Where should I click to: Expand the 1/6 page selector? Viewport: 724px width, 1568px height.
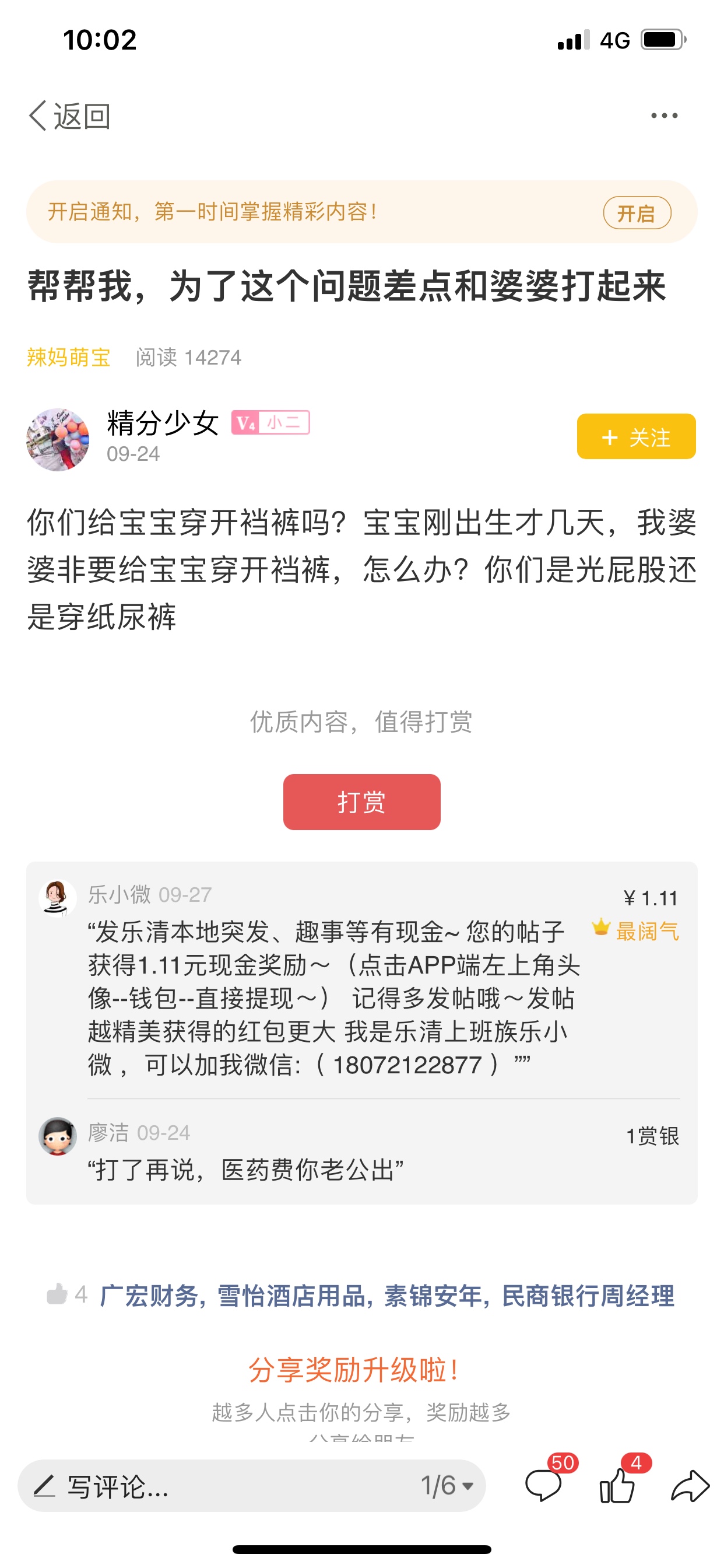(x=447, y=1486)
